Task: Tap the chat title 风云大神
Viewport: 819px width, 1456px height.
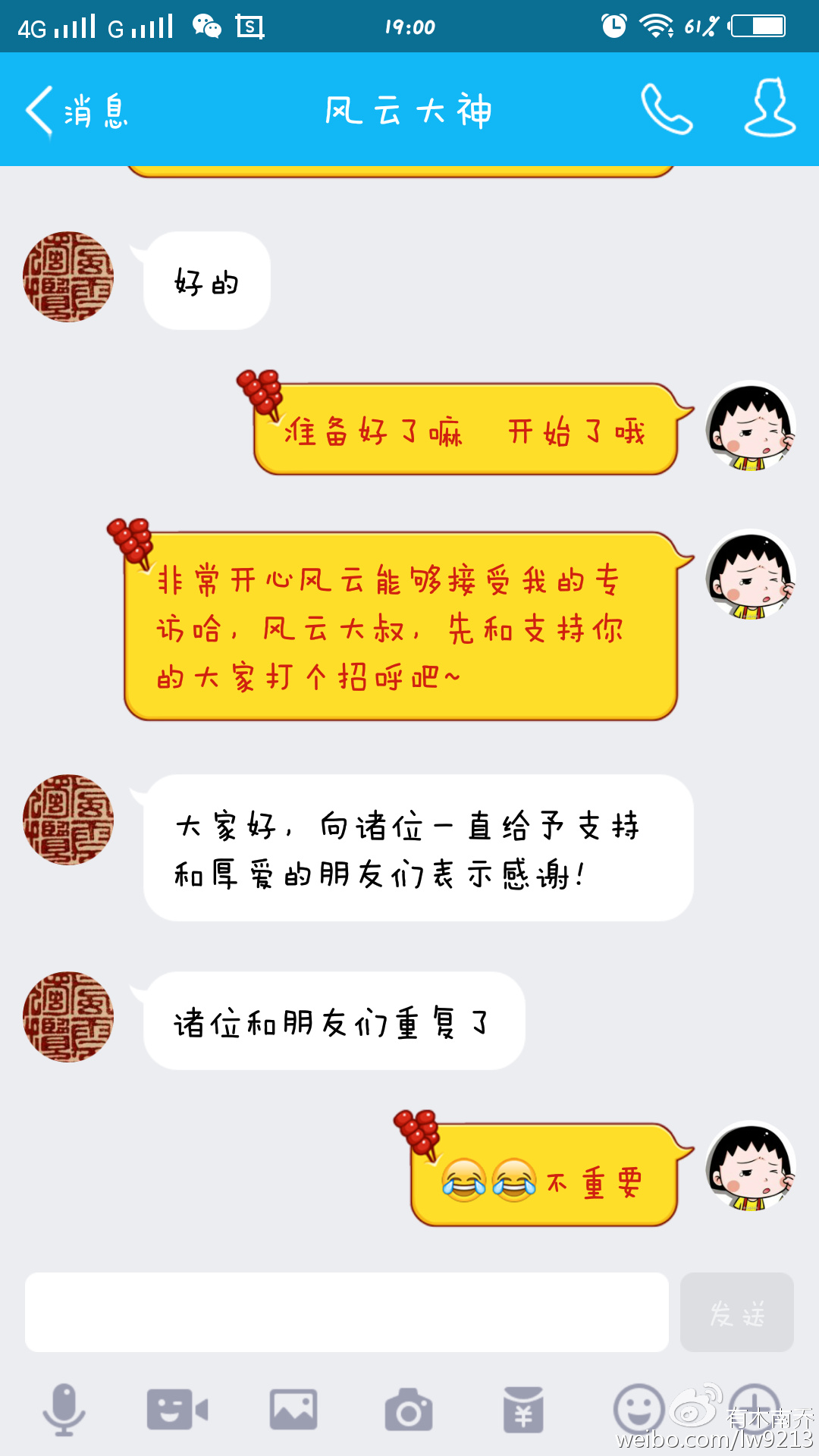Action: click(408, 110)
